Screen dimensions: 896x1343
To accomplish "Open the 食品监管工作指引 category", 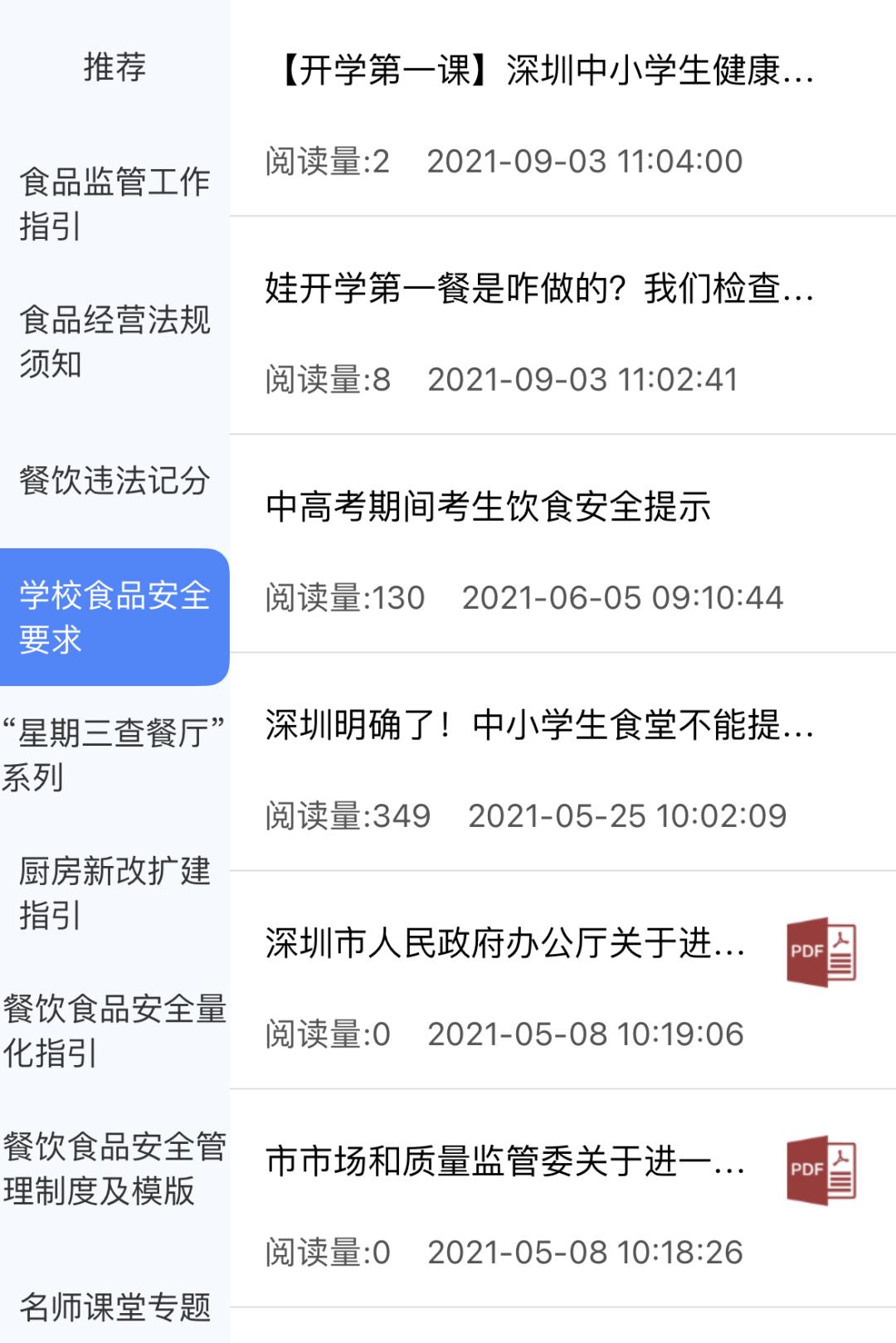I will click(114, 203).
